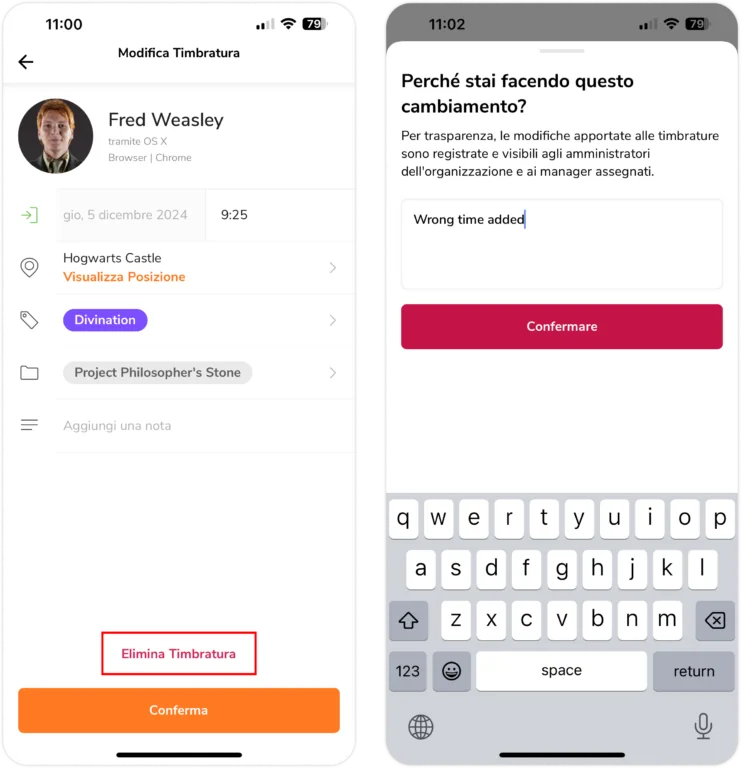
Task: Tap the globe language switch icon
Action: click(x=421, y=726)
